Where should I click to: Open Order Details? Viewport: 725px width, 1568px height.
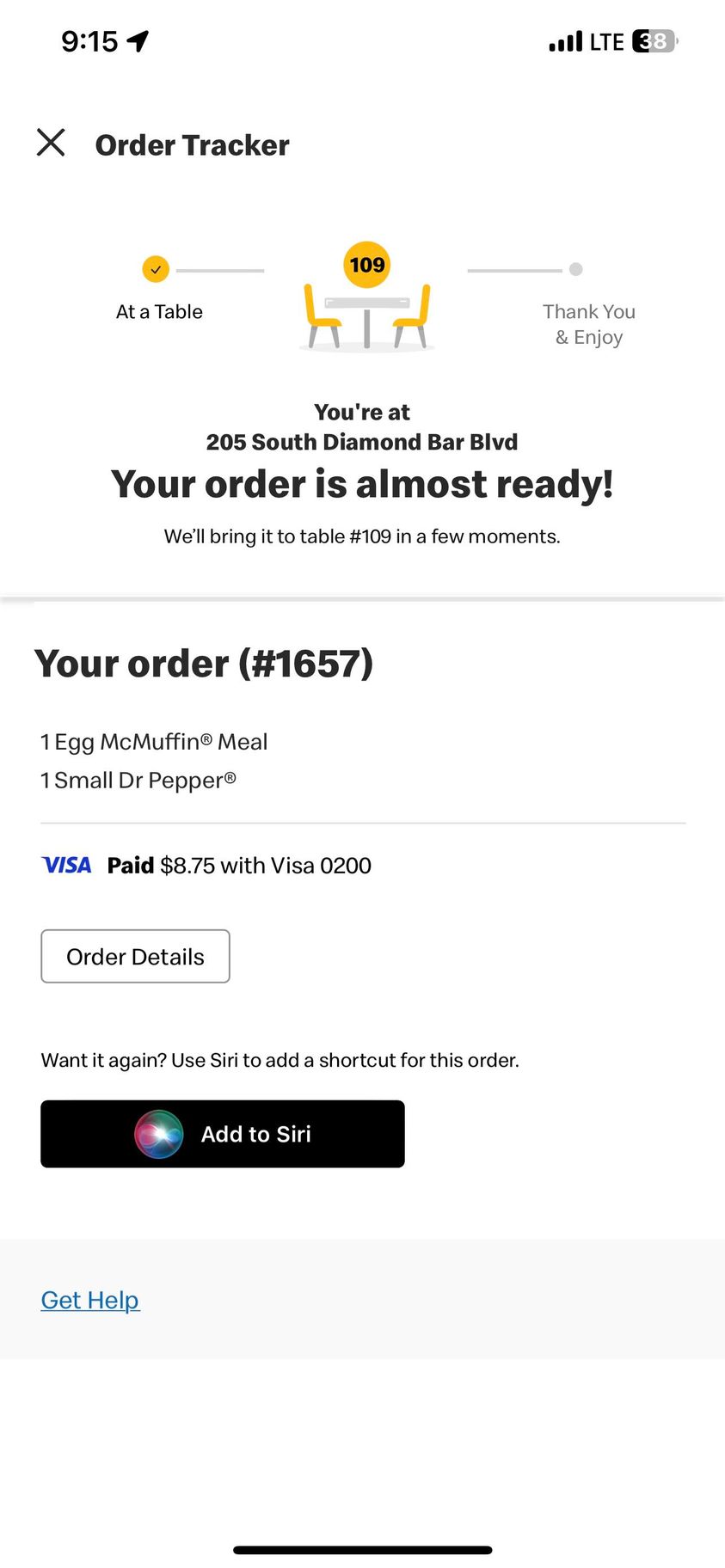coord(135,956)
